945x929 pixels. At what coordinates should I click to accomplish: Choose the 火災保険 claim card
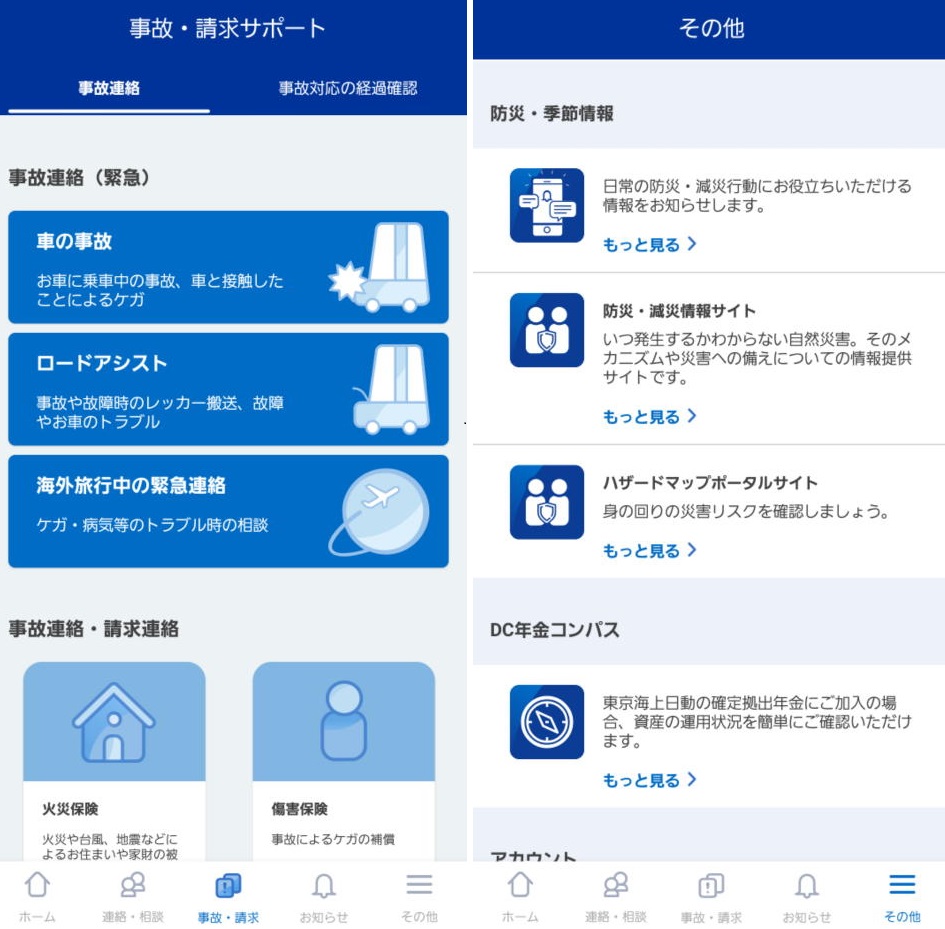click(114, 760)
